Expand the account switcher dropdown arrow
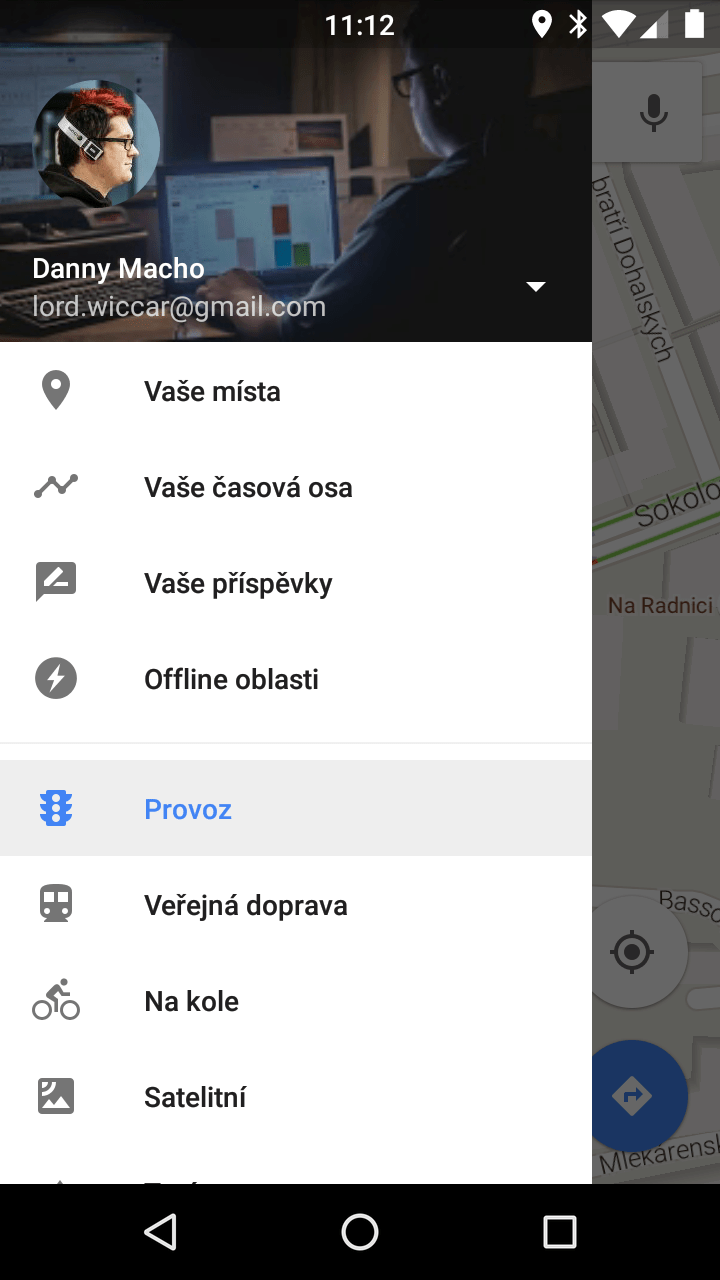Viewport: 720px width, 1280px height. pos(536,287)
